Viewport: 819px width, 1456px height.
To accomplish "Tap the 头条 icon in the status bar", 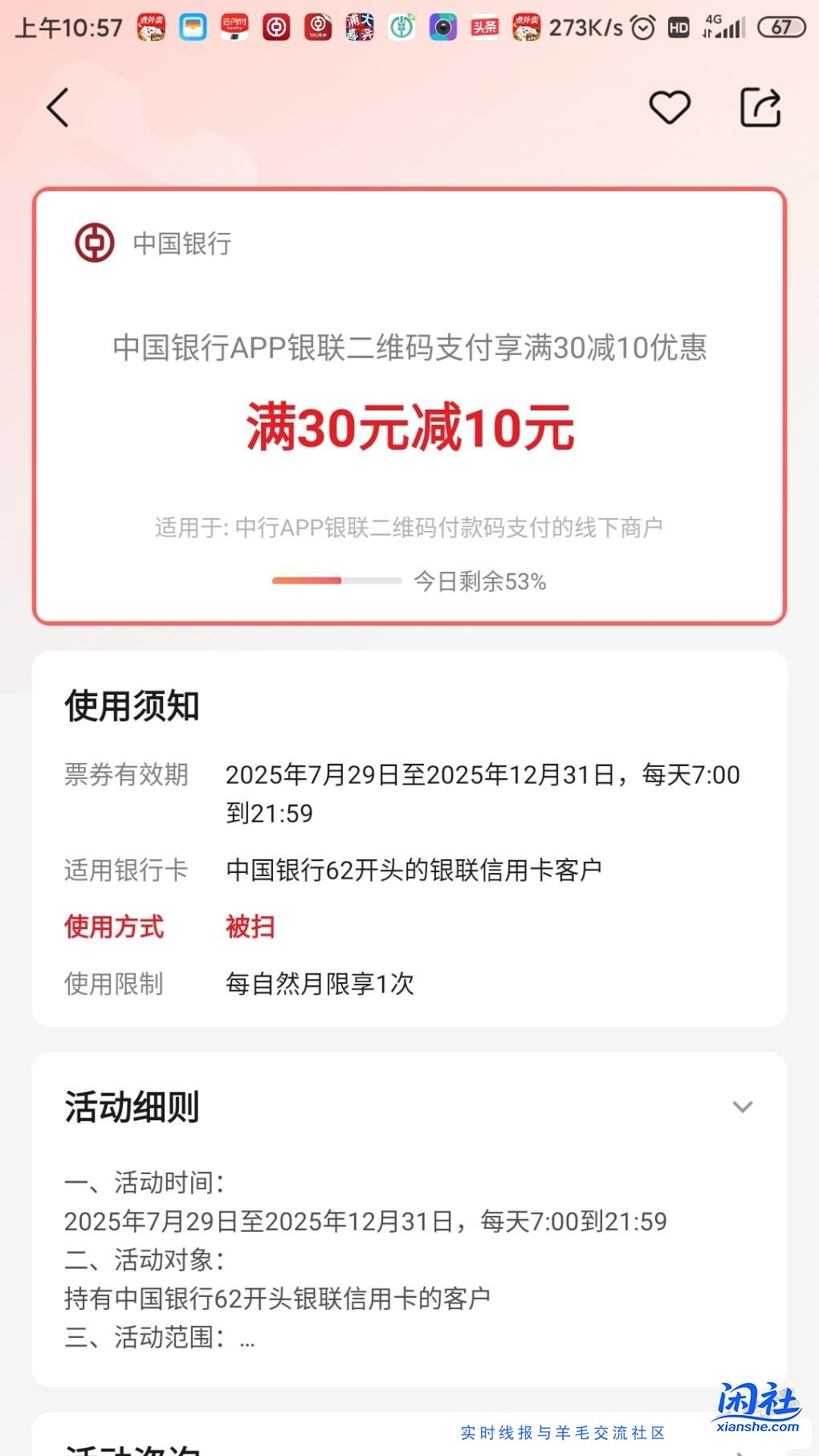I will click(485, 27).
